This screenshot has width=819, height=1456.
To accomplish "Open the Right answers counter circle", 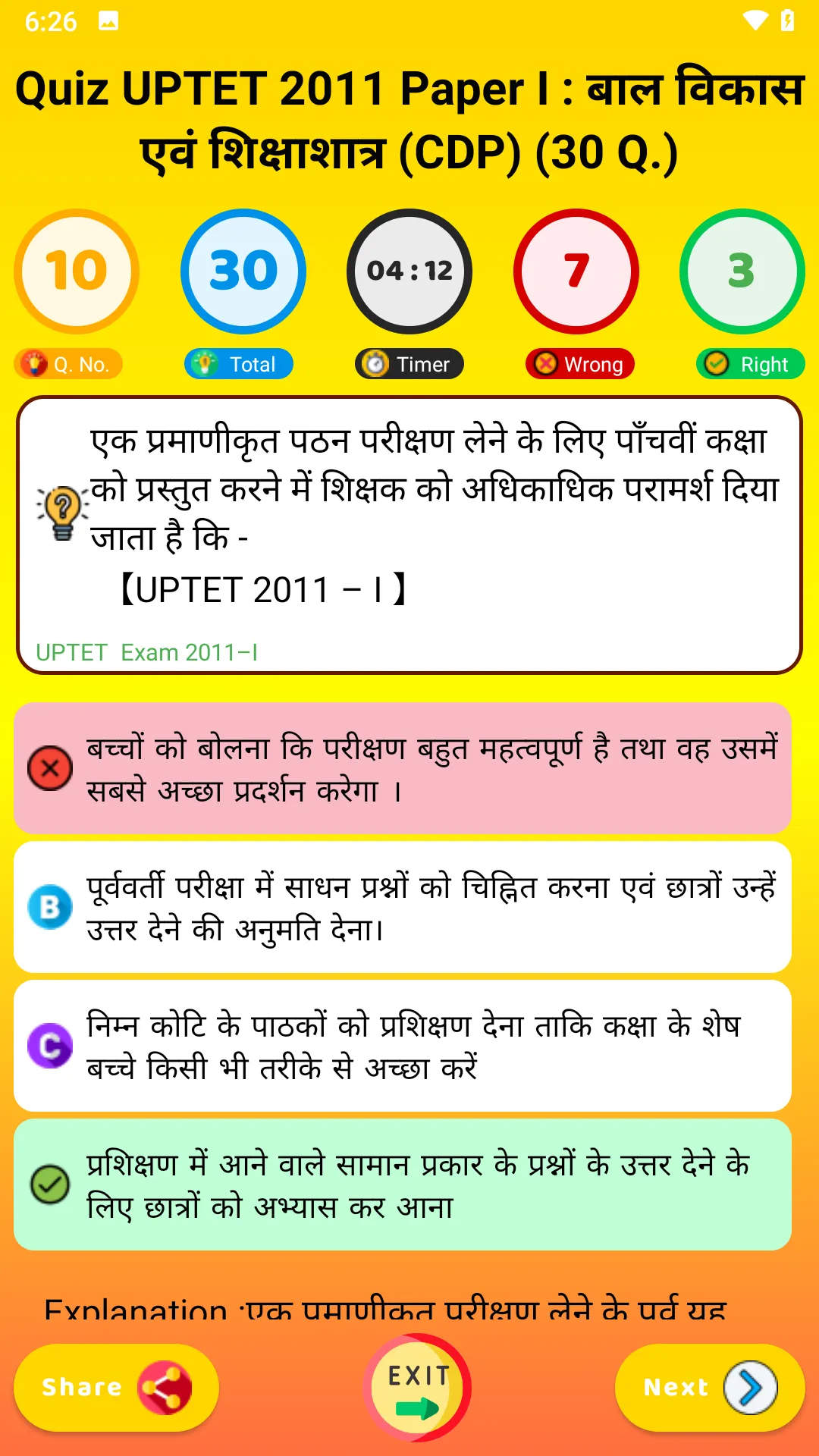I will pyautogui.click(x=742, y=271).
